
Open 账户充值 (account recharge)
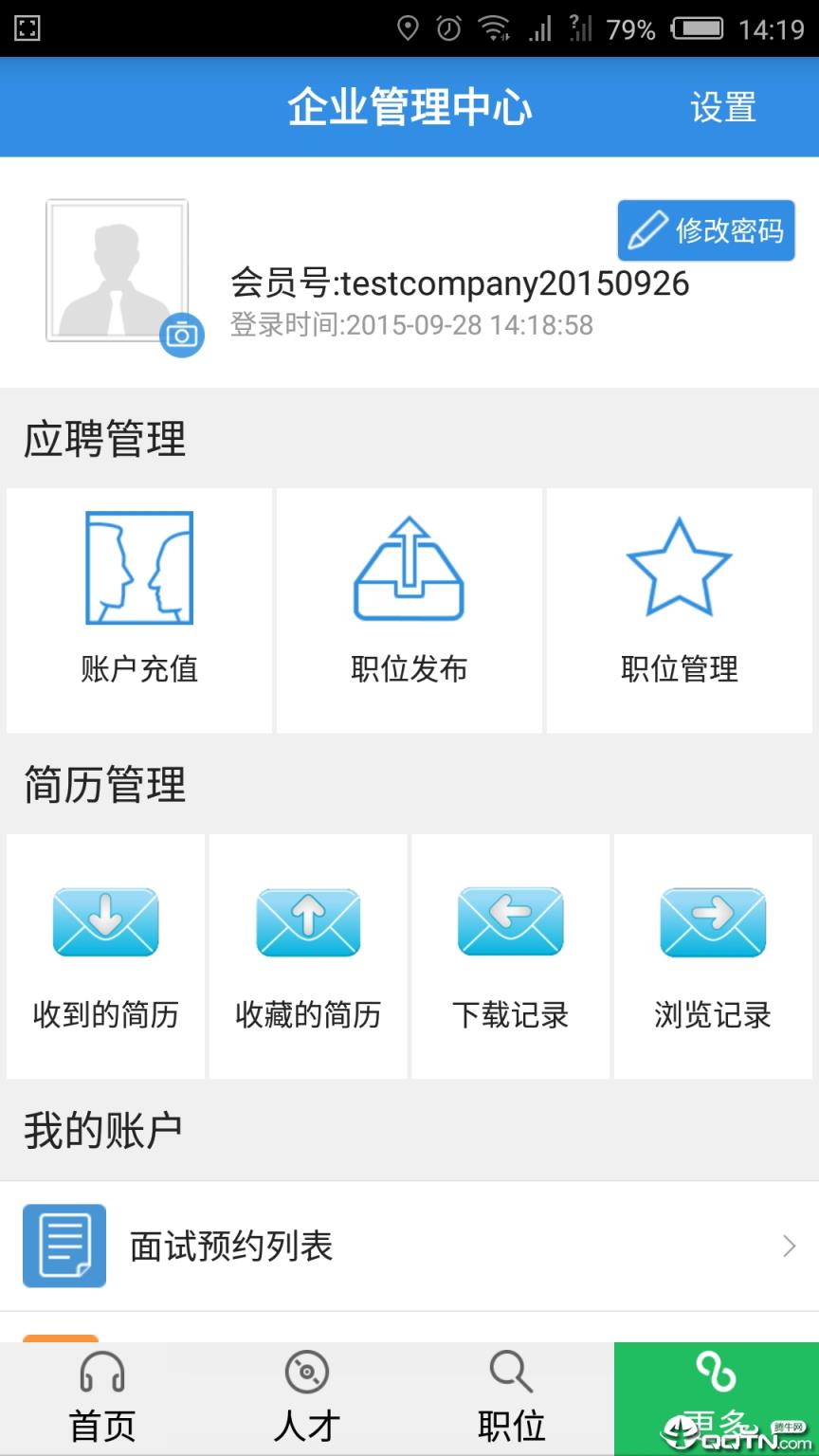tap(138, 611)
